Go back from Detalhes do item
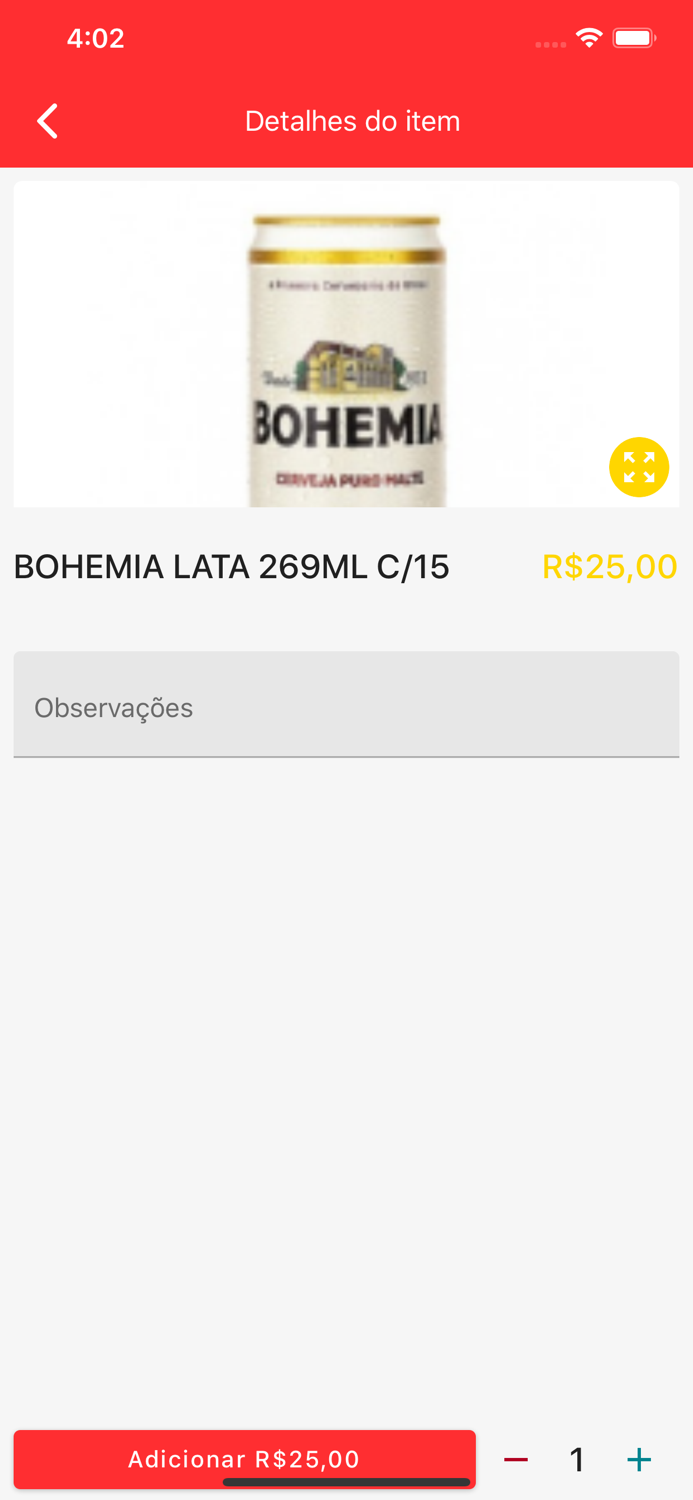Viewport: 693px width, 1500px height. pos(47,121)
